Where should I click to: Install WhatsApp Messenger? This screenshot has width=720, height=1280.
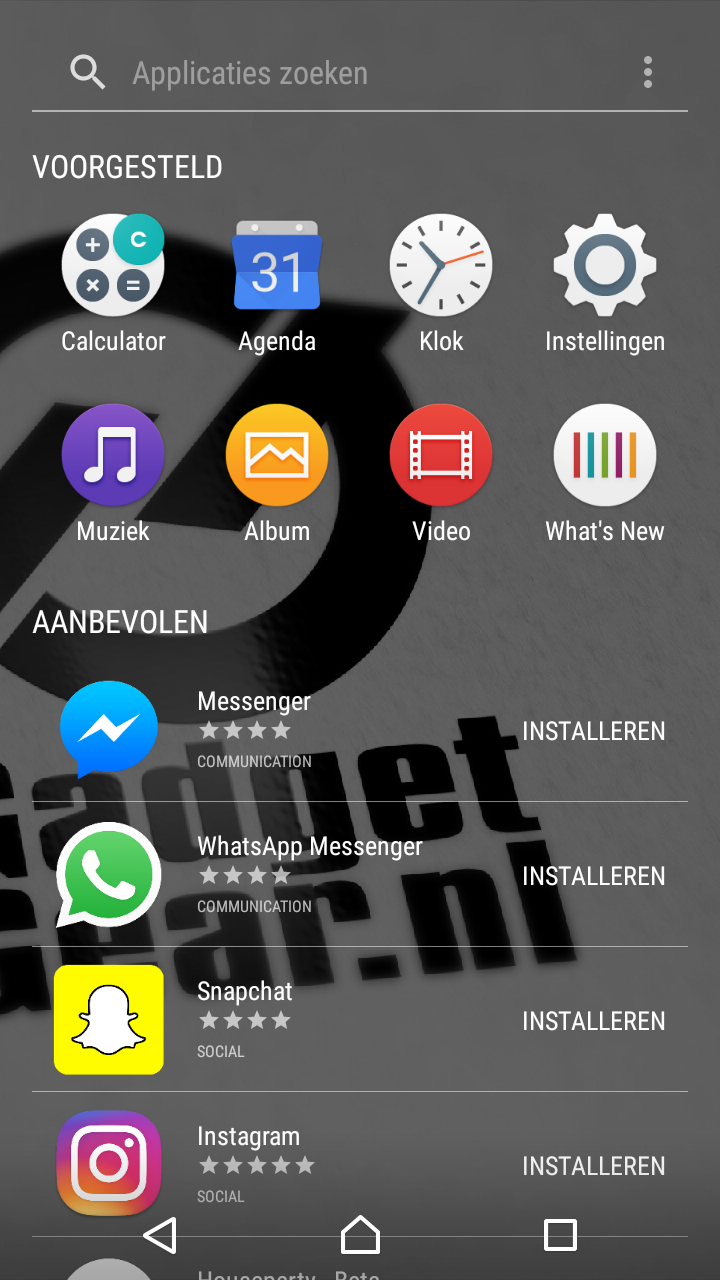pos(594,876)
